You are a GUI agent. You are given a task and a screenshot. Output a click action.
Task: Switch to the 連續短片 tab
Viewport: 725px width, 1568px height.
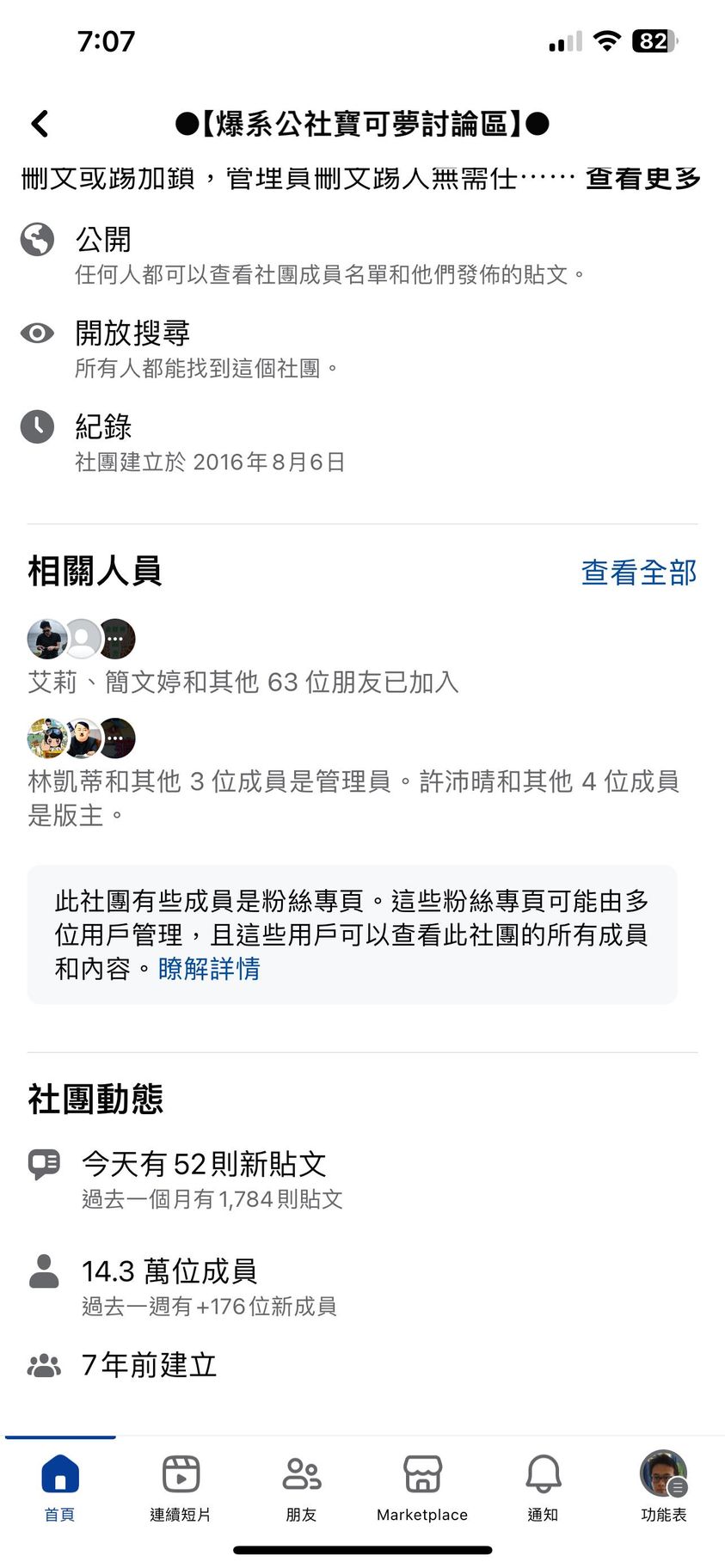[x=181, y=1486]
